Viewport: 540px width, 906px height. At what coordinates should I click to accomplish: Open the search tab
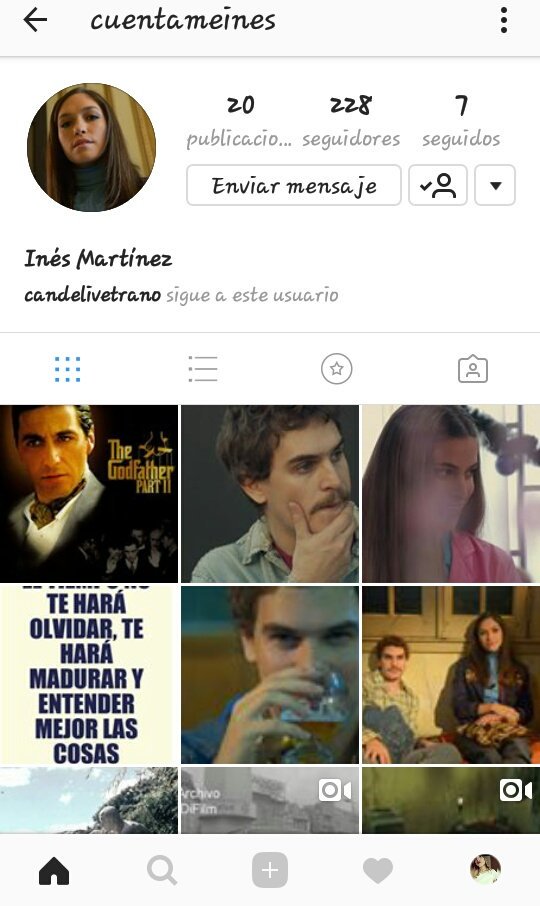[162, 870]
